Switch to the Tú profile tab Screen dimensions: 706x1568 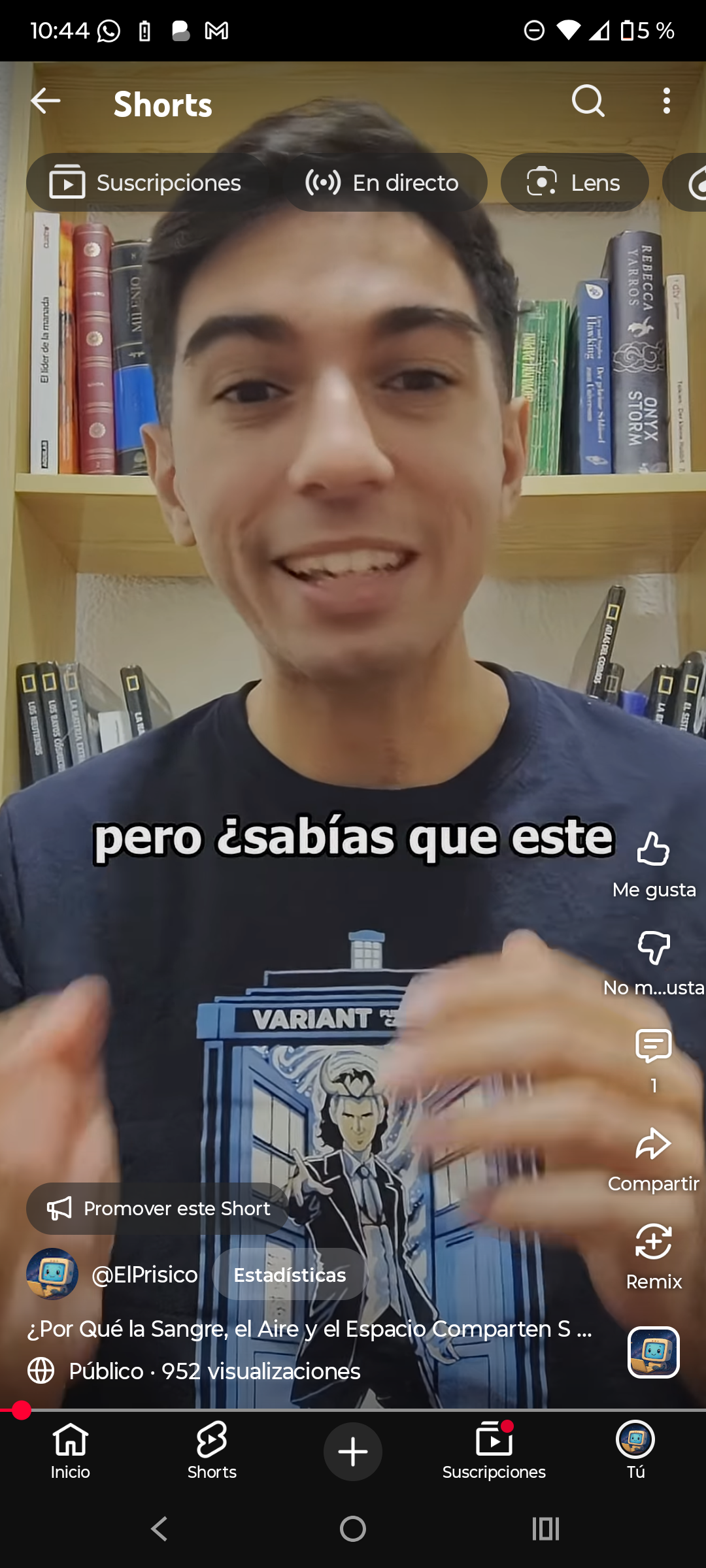click(635, 1450)
